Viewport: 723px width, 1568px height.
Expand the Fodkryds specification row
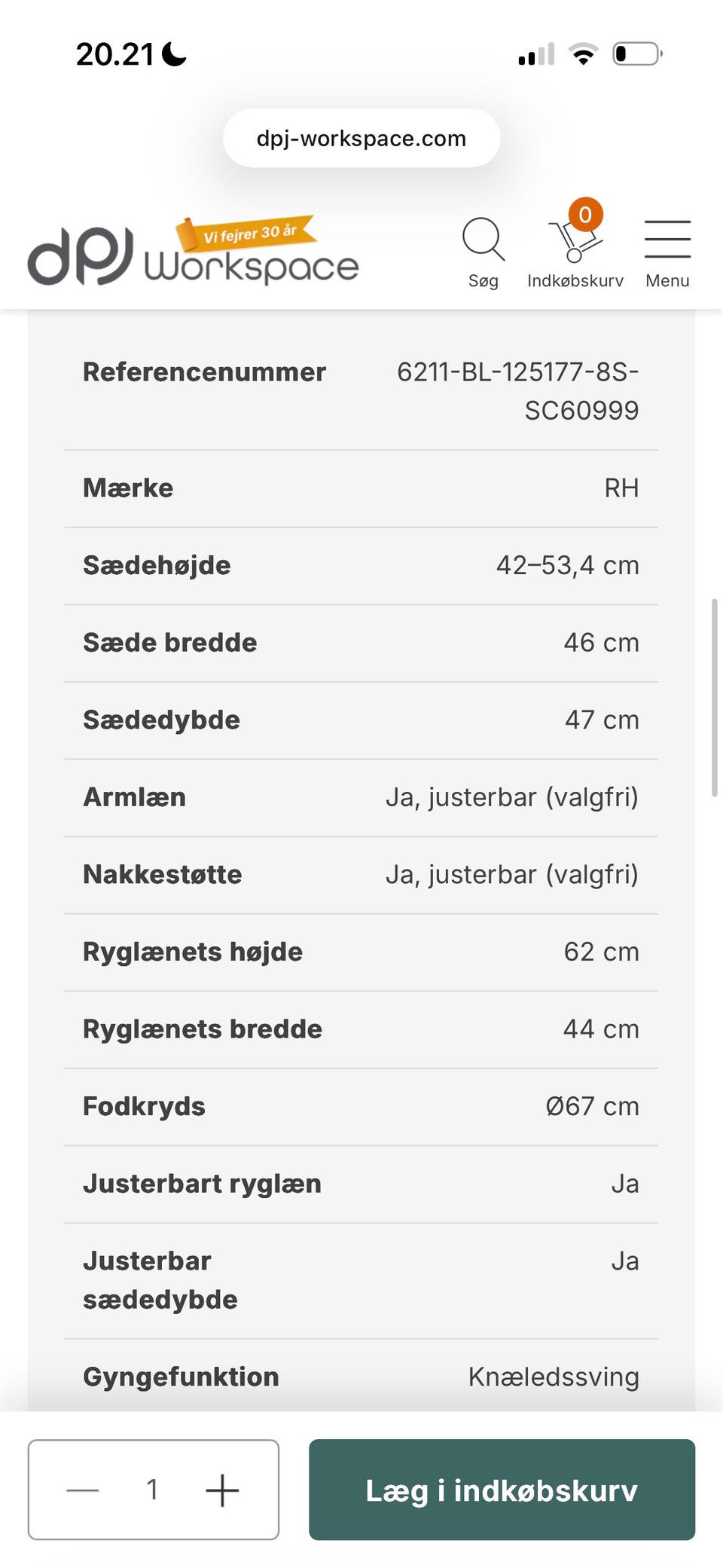[361, 1106]
